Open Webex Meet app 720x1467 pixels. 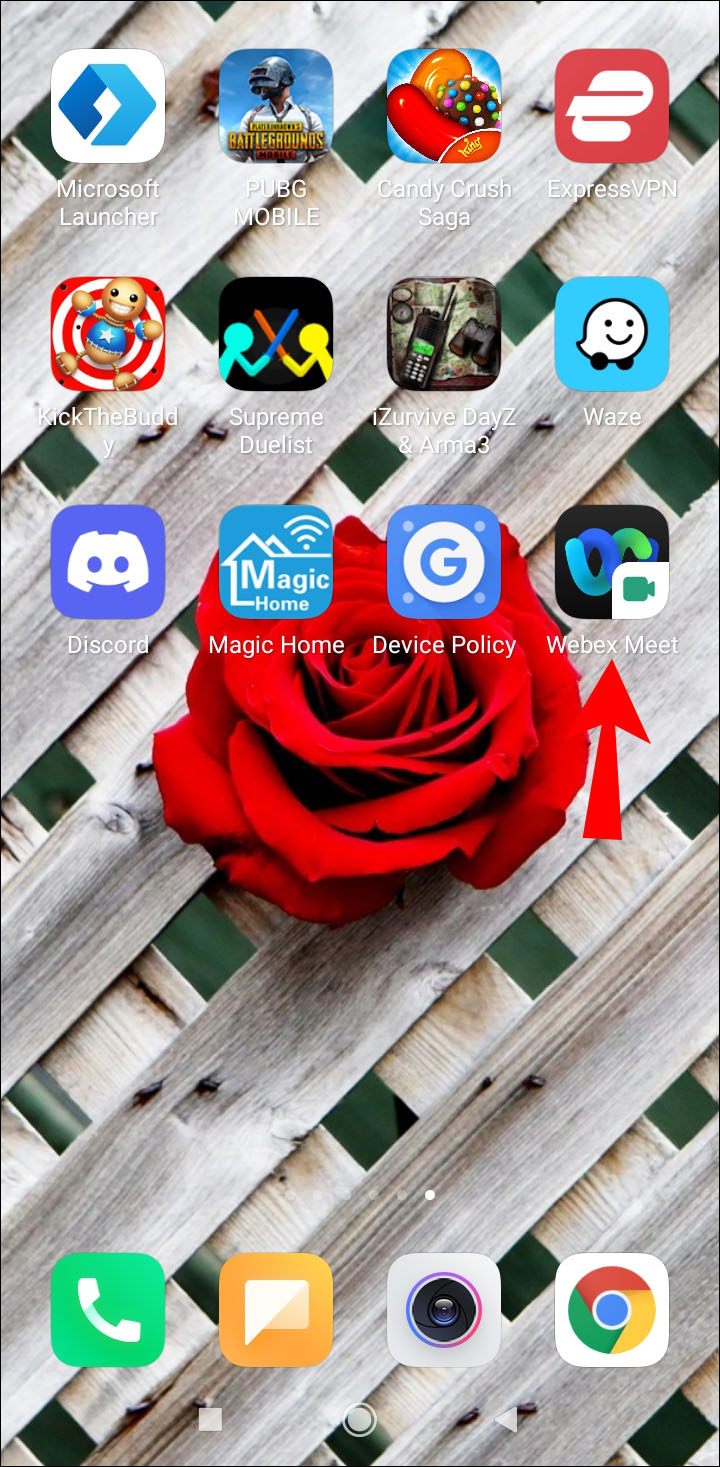(612, 562)
